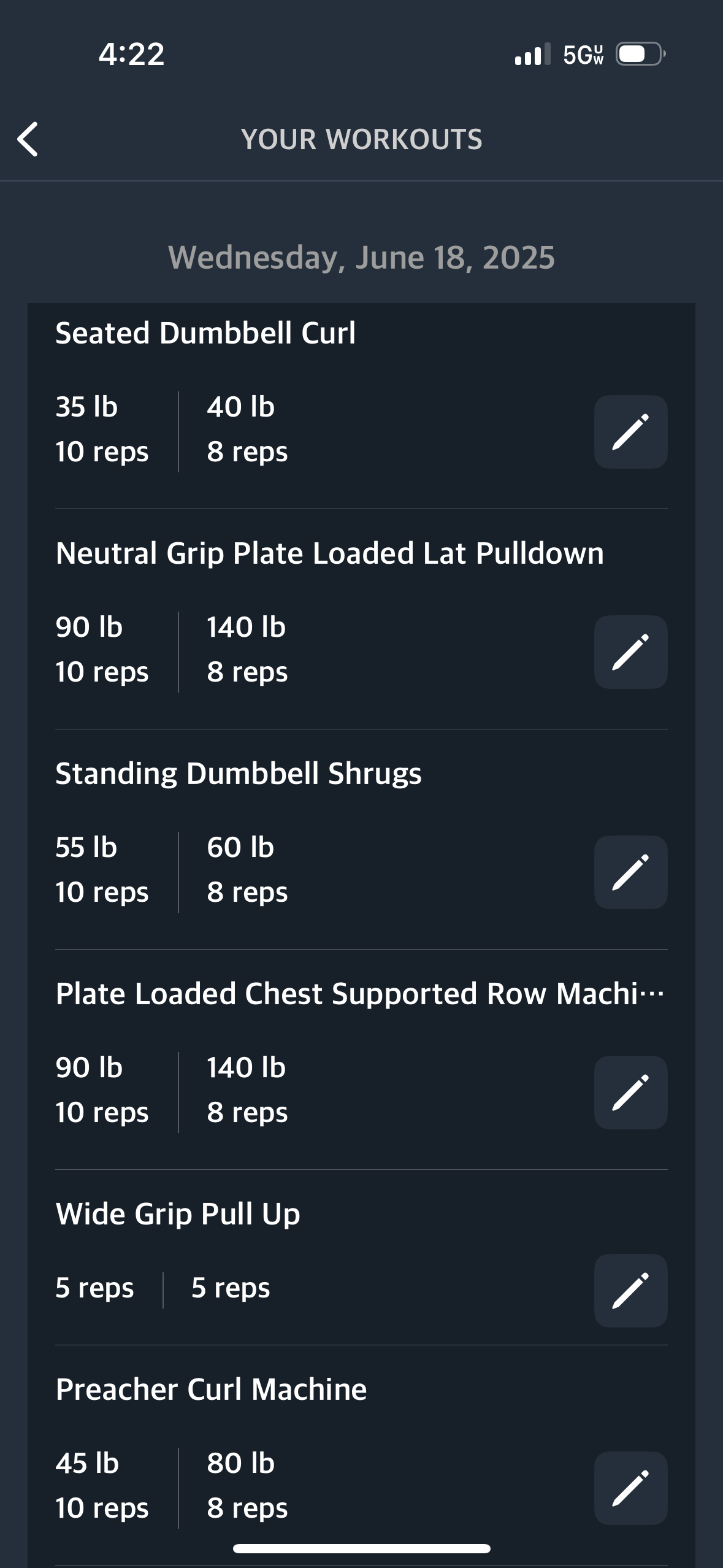Go back from Your Workouts
The height and width of the screenshot is (1568, 723).
(28, 139)
